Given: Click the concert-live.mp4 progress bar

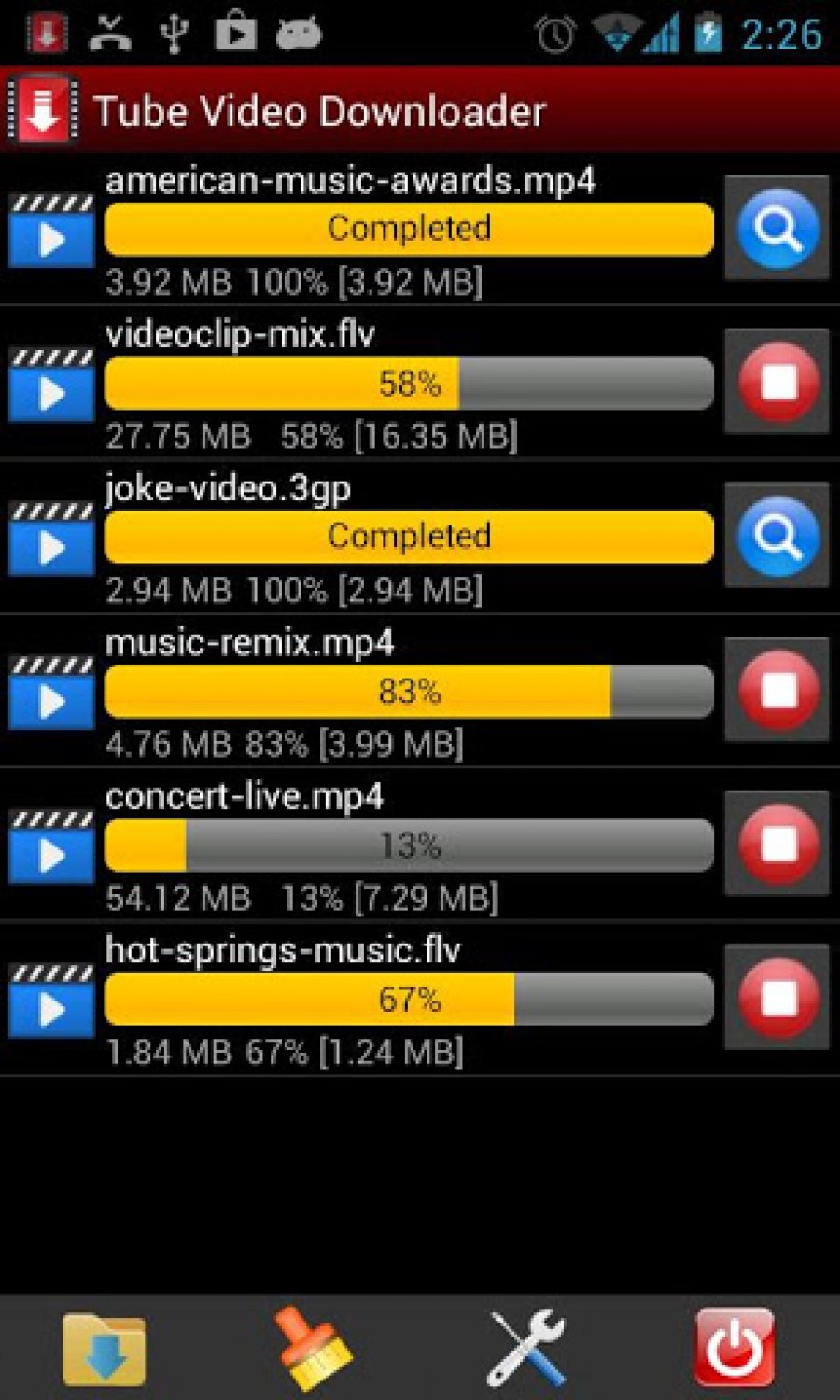Looking at the screenshot, I should point(408,845).
